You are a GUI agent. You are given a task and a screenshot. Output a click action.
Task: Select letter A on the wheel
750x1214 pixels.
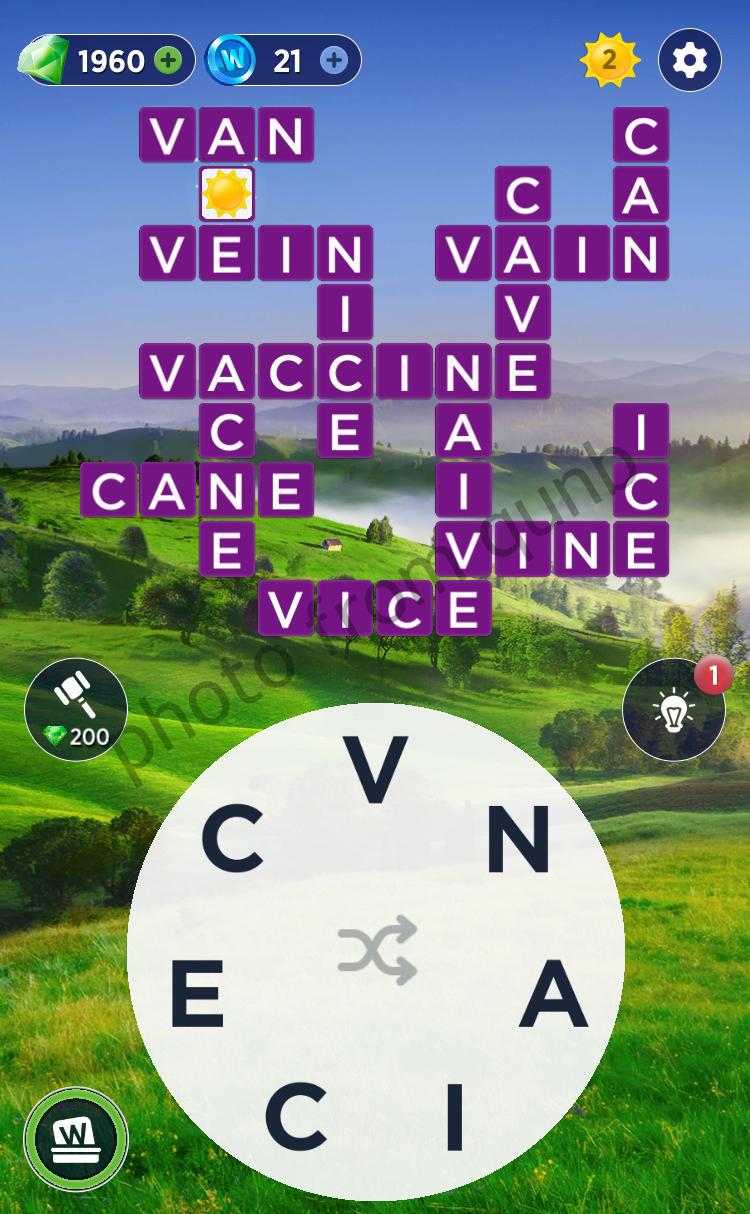click(553, 998)
